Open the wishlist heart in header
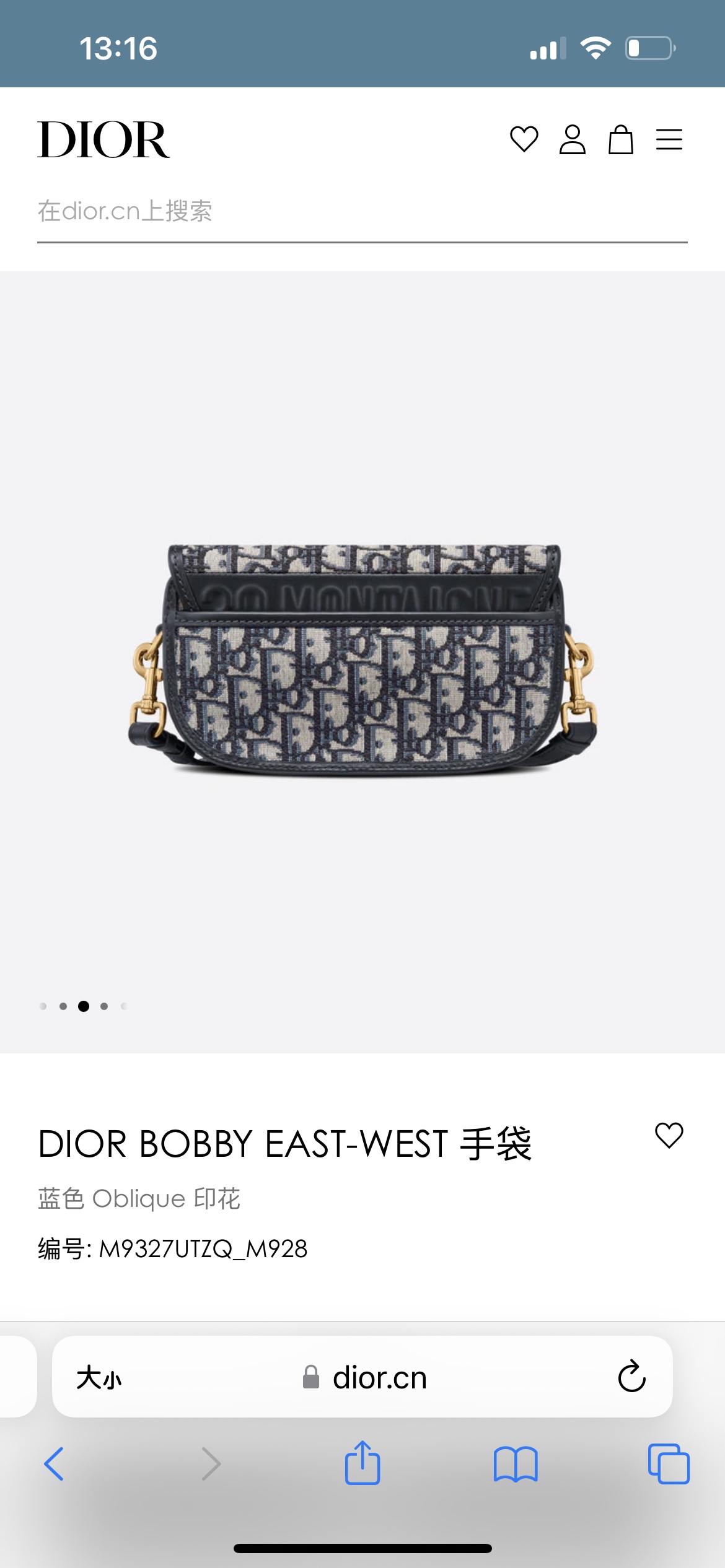The width and height of the screenshot is (725, 1568). pos(524,139)
